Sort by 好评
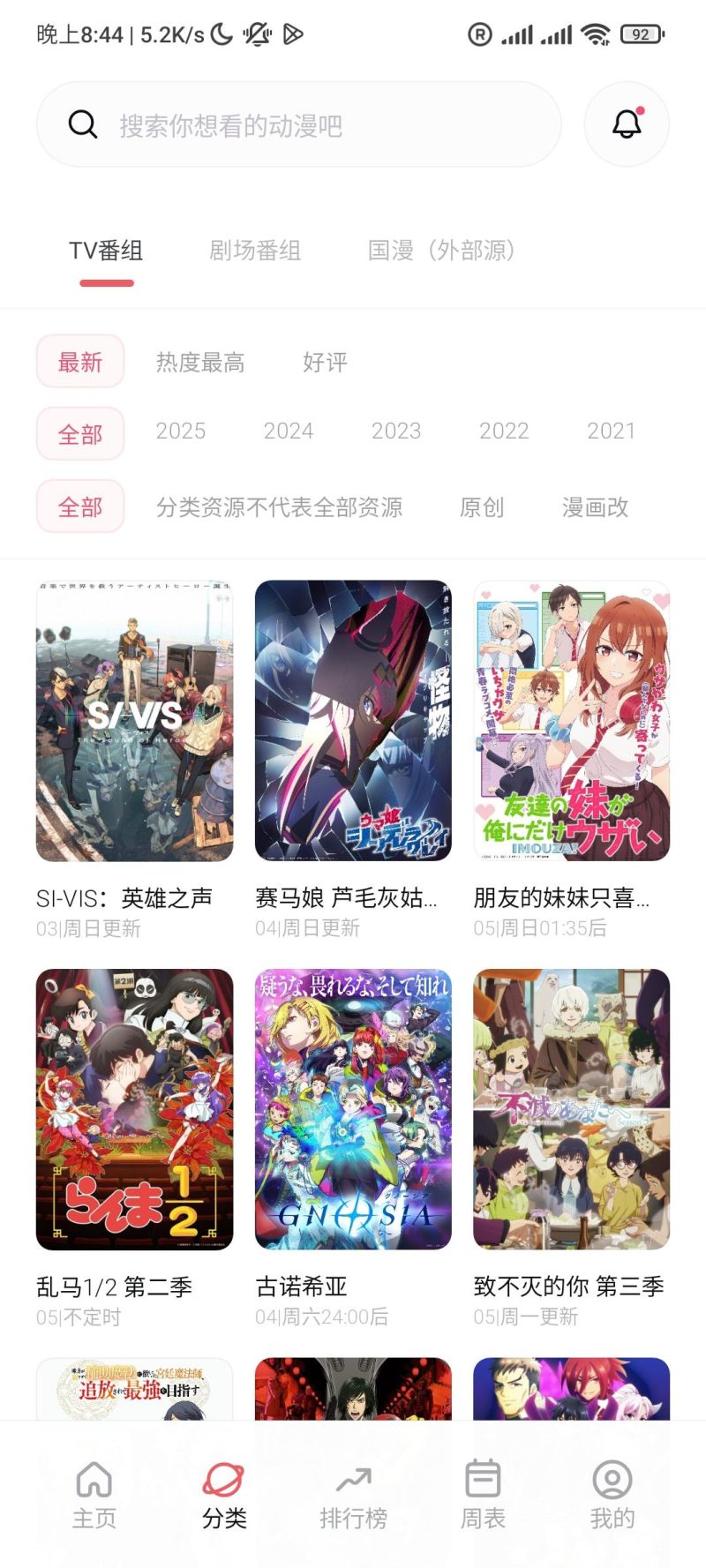The image size is (706, 1568). point(325,362)
